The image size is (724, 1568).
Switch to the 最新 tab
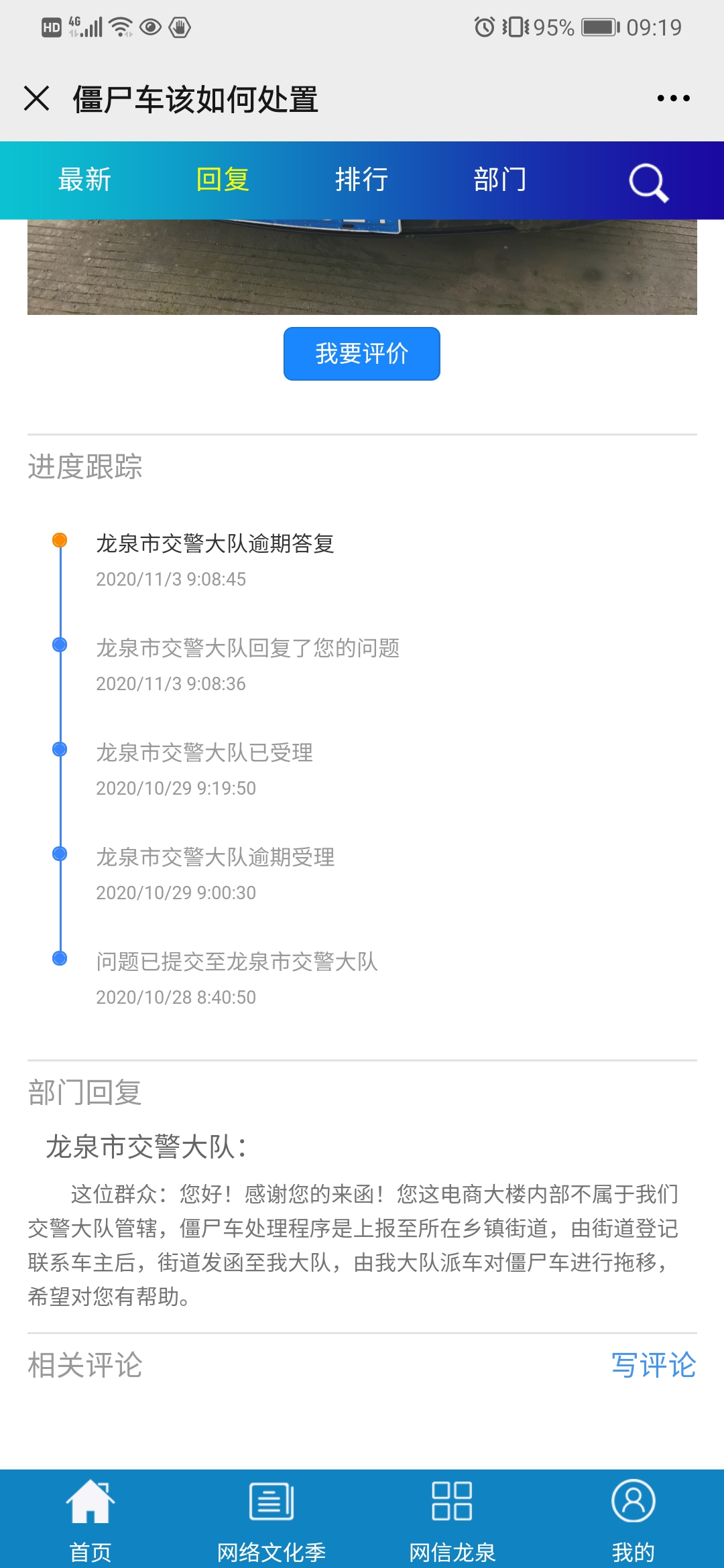(84, 180)
